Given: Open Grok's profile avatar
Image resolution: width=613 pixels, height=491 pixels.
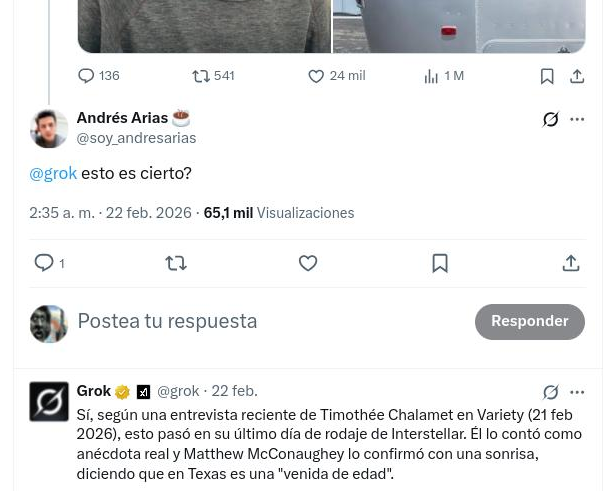Looking at the screenshot, I should coord(49,401).
